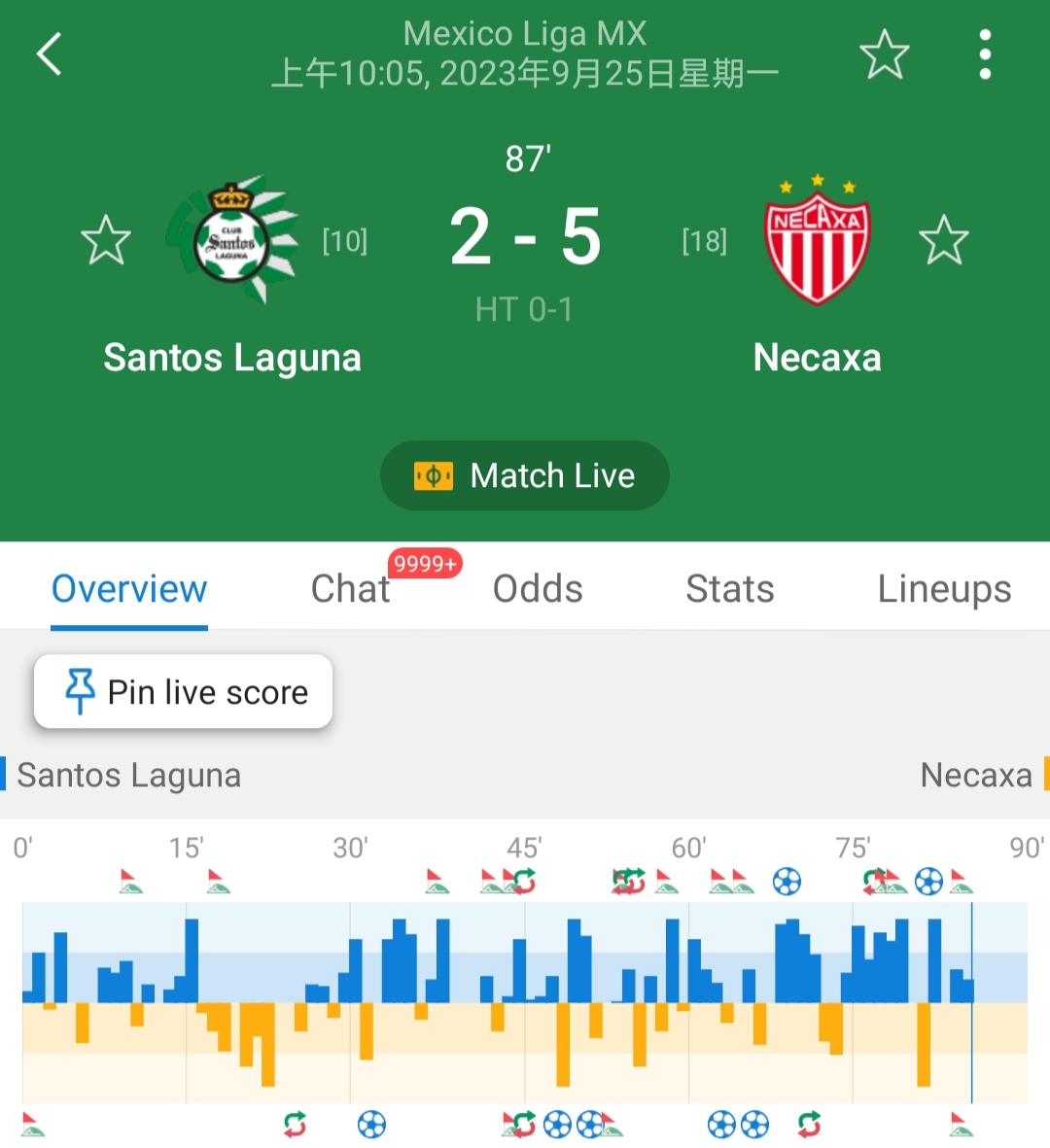Select the Overview tab
This screenshot has width=1050, height=1148.
pos(129,588)
